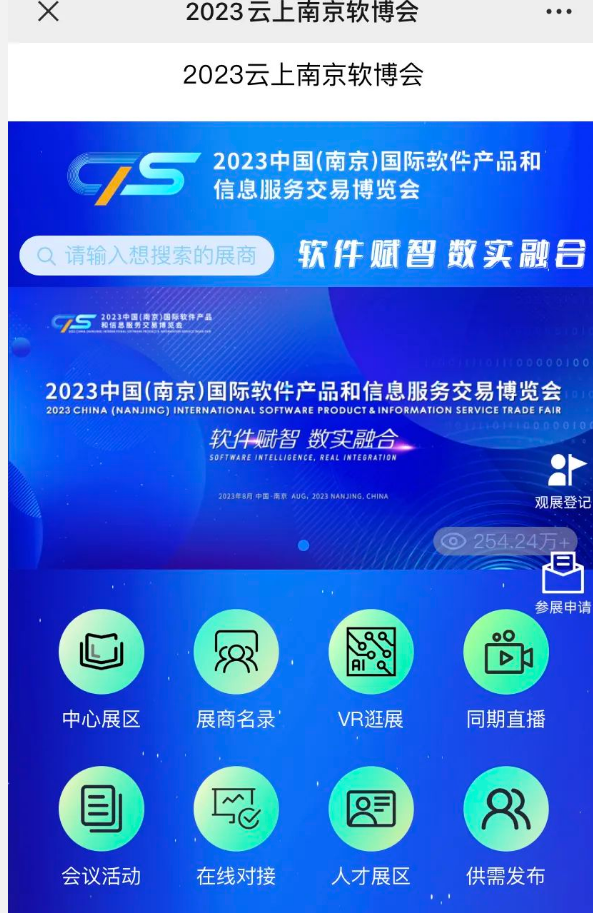Open 在线对接 online matchmaking
The image size is (593, 913).
pyautogui.click(x=236, y=827)
